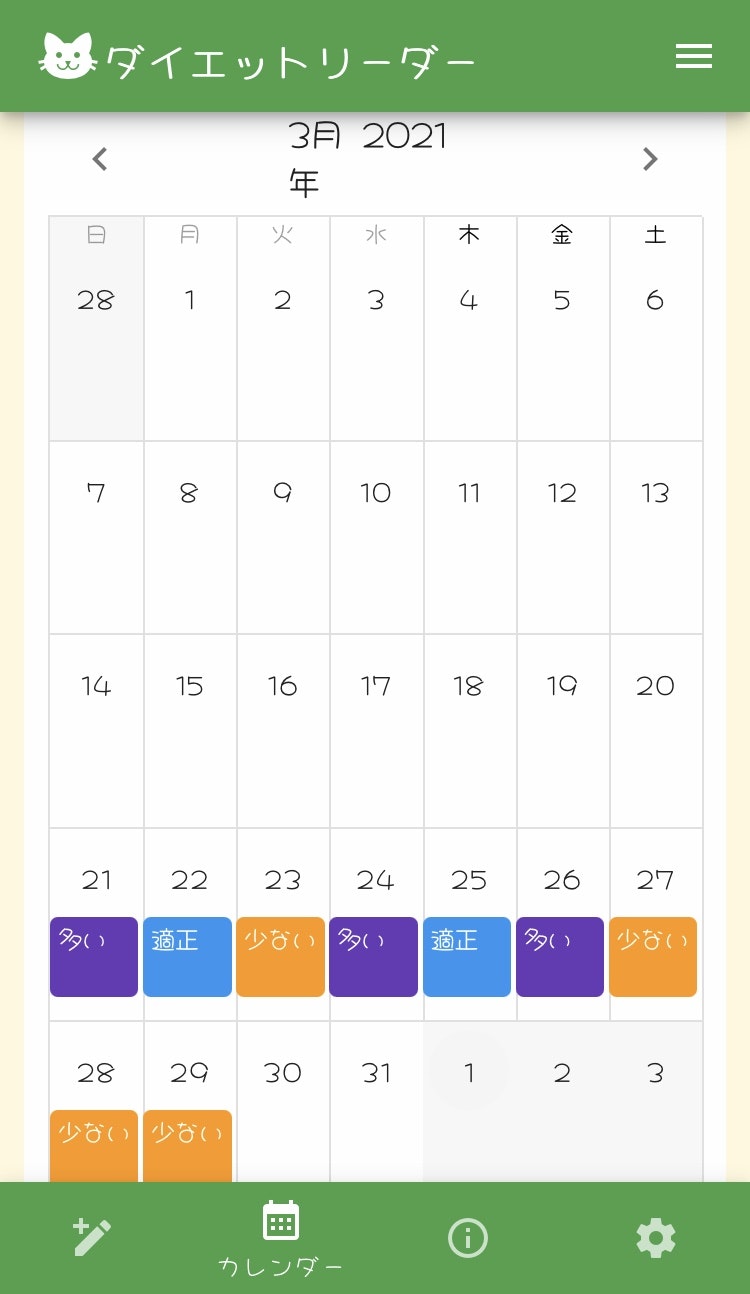Switch to the カレンダー tab
750x1294 pixels.
click(x=280, y=1238)
